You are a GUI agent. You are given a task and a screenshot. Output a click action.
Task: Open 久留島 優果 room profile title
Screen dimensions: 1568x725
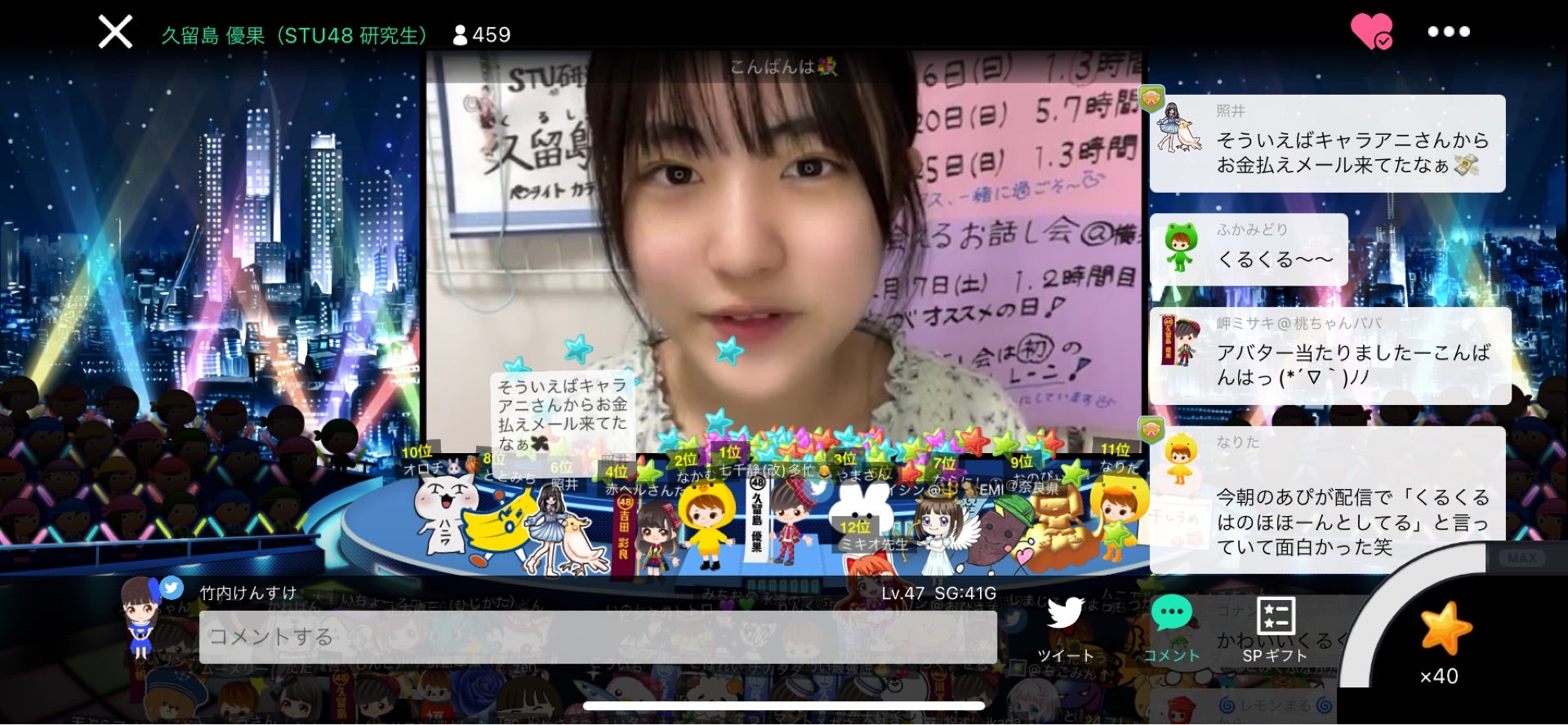click(294, 35)
